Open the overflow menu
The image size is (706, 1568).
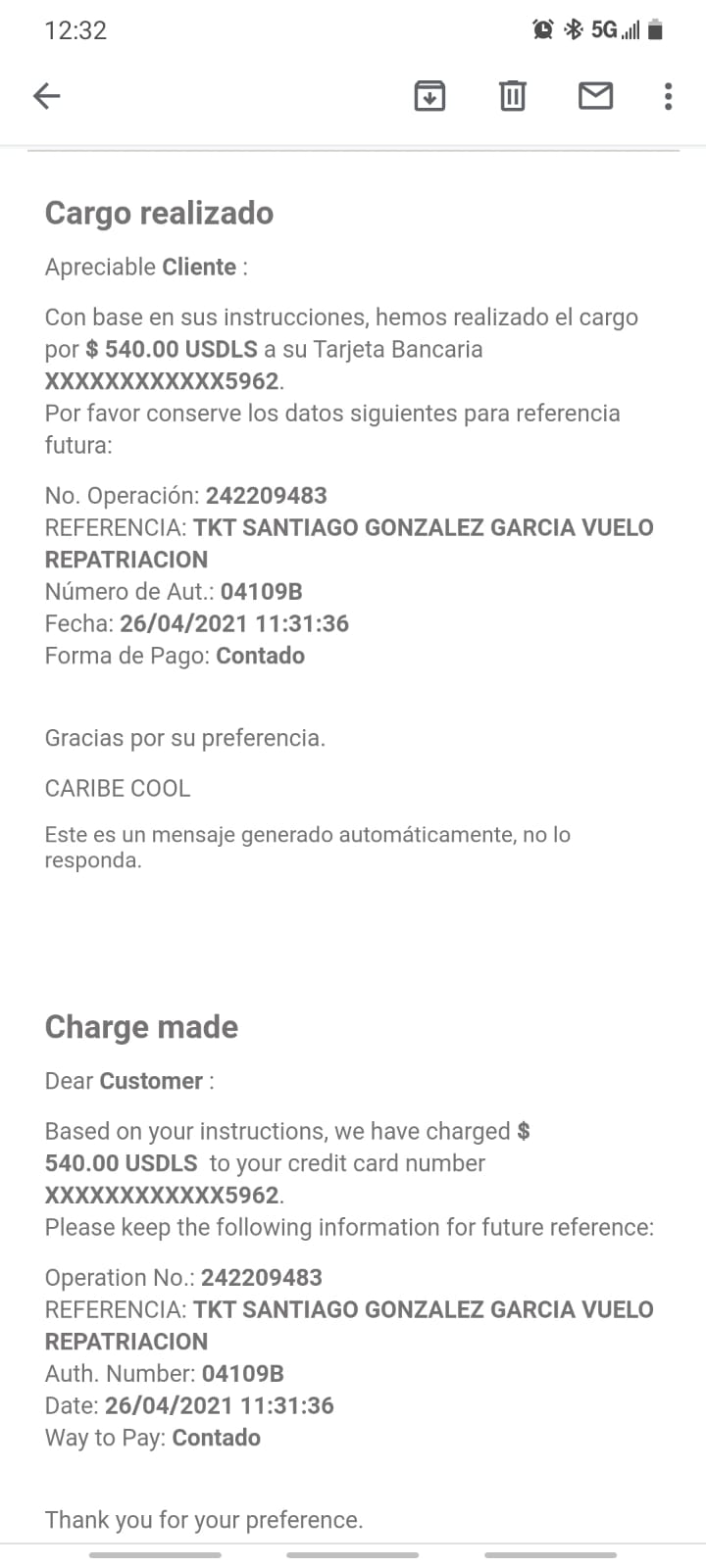point(668,95)
